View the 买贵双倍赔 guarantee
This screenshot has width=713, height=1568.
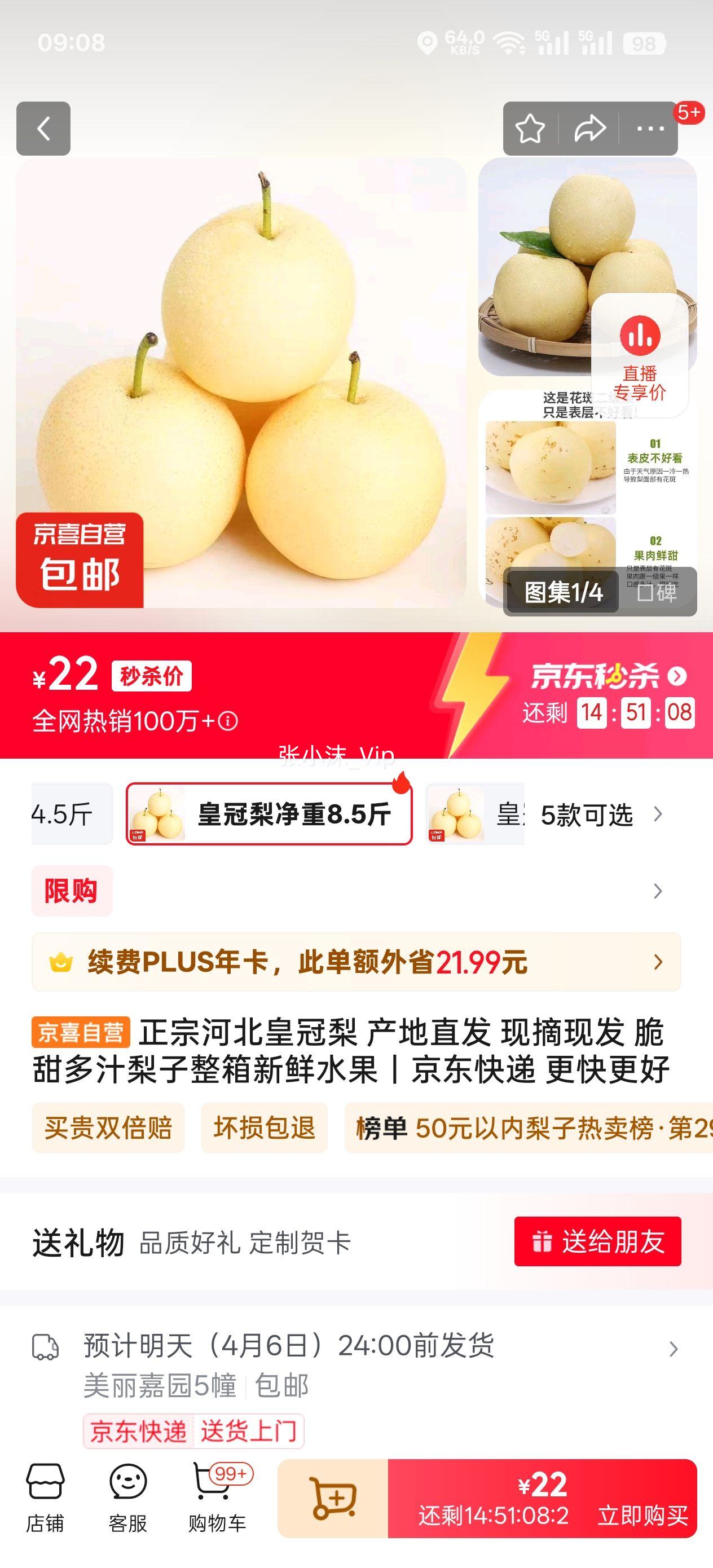pyautogui.click(x=108, y=1127)
